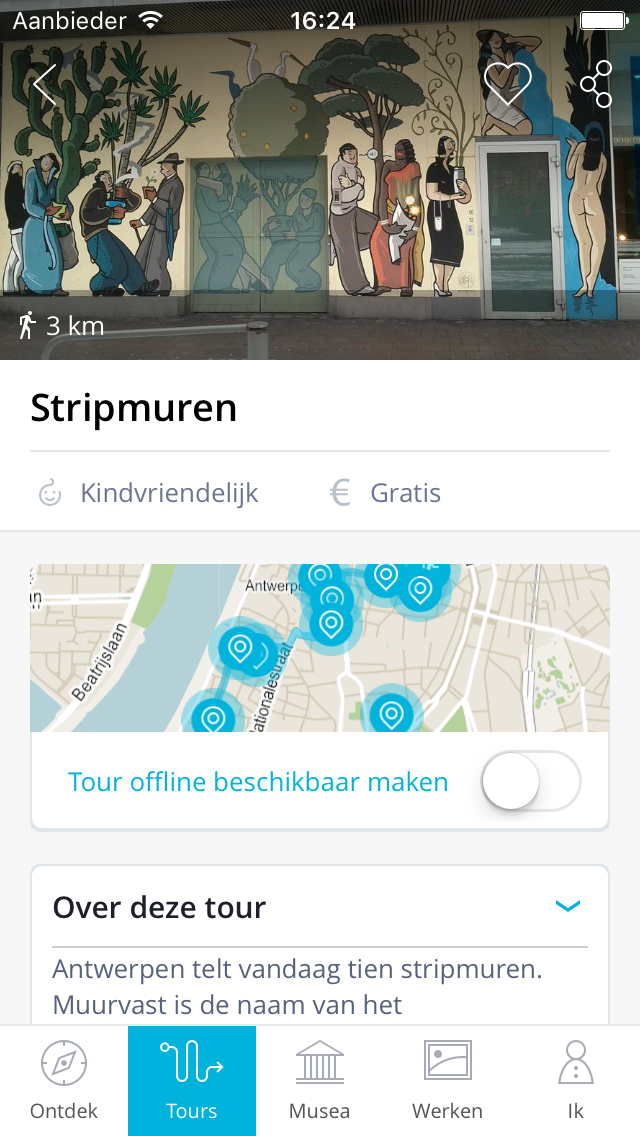Share the Stripmuren tour
This screenshot has width=640, height=1136.
(x=596, y=84)
